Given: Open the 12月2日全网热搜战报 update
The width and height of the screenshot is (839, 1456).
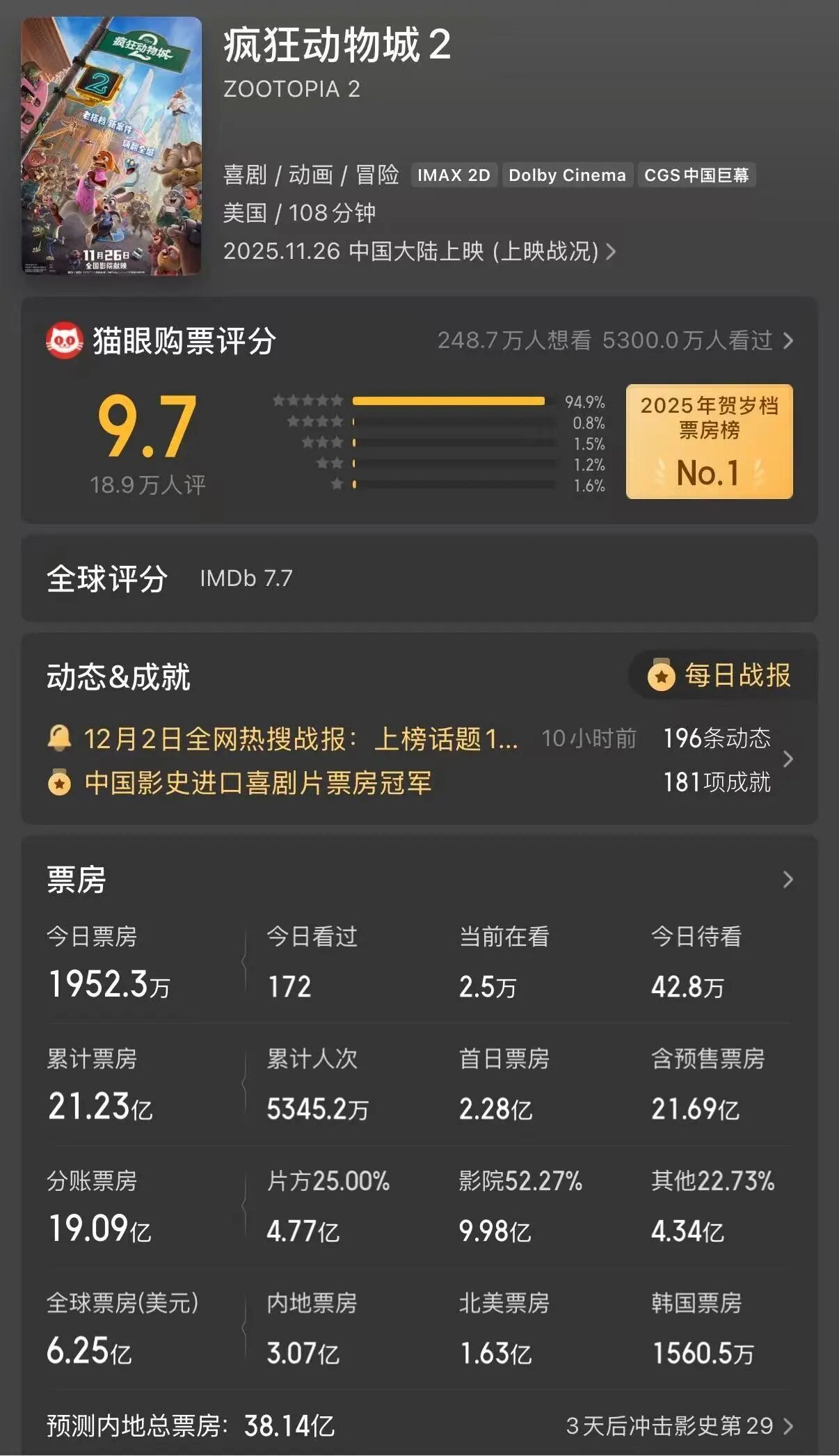Looking at the screenshot, I should coord(300,739).
